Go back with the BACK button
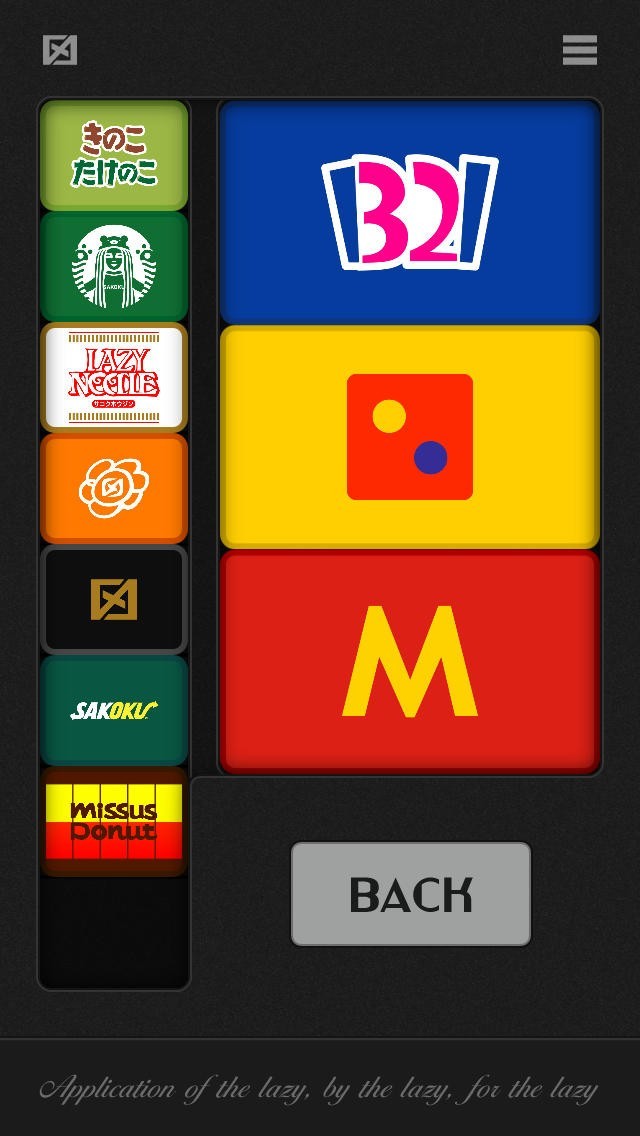Screen dimensions: 640x1136 411,894
